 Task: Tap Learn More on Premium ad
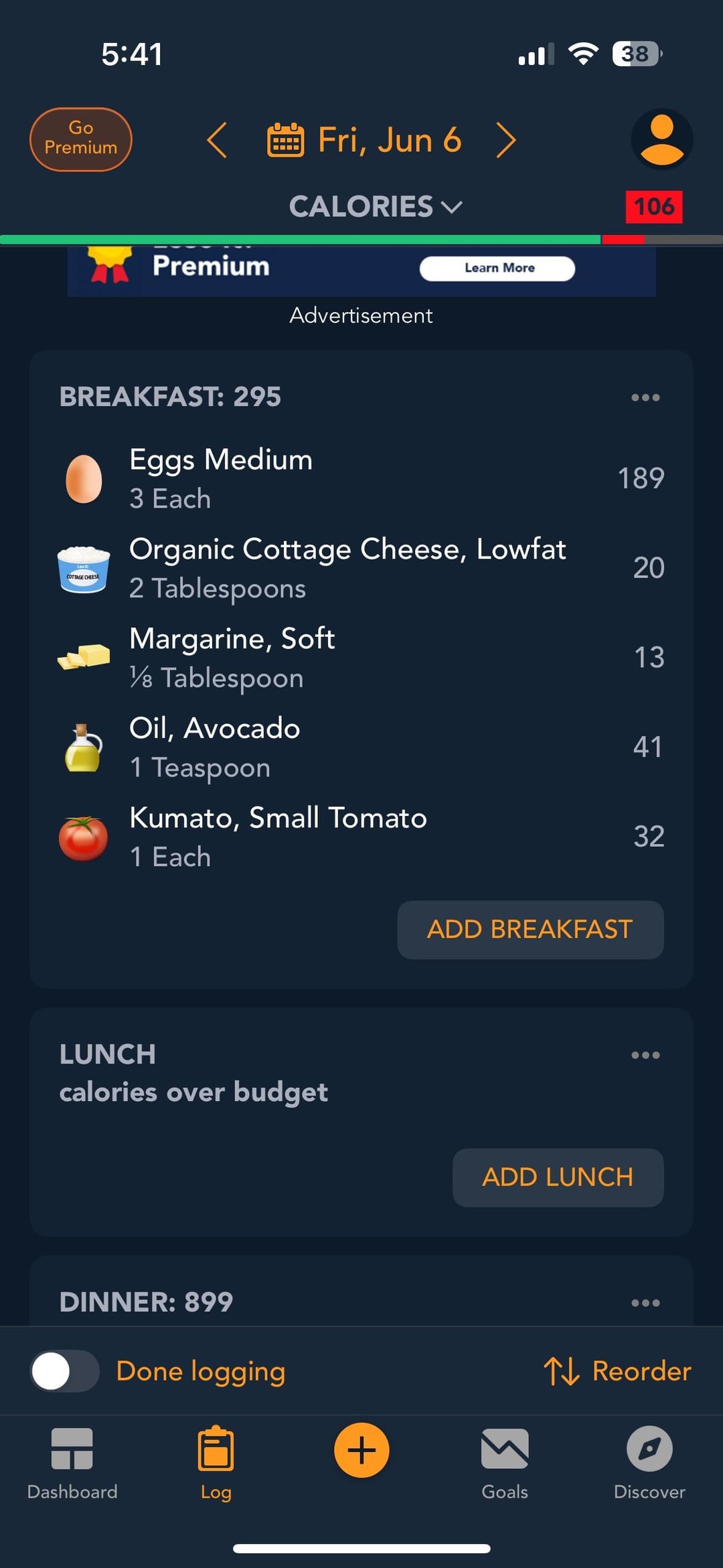point(497,268)
